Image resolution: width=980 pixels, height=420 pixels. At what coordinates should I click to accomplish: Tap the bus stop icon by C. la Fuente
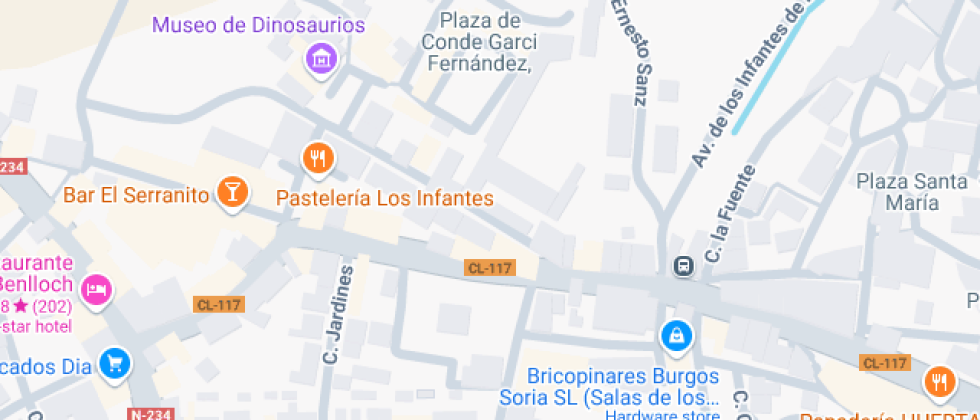(x=684, y=267)
